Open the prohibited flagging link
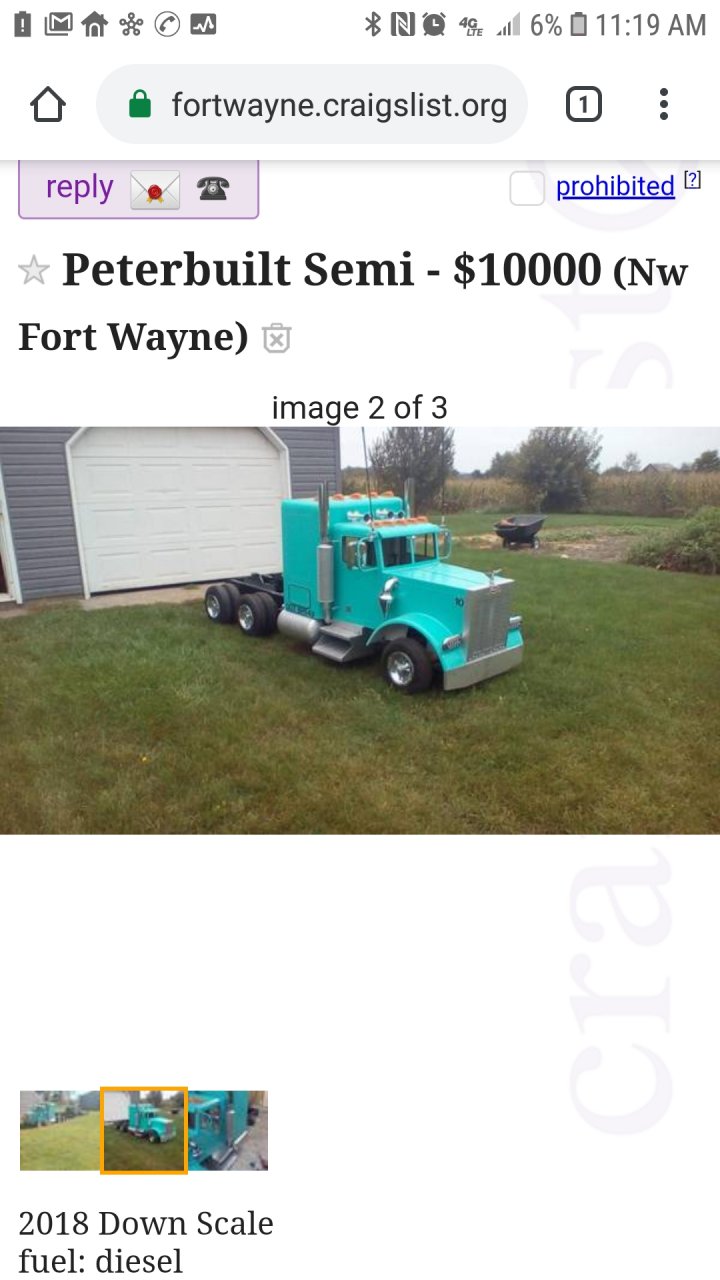Viewport: 720px width, 1280px height. point(615,187)
